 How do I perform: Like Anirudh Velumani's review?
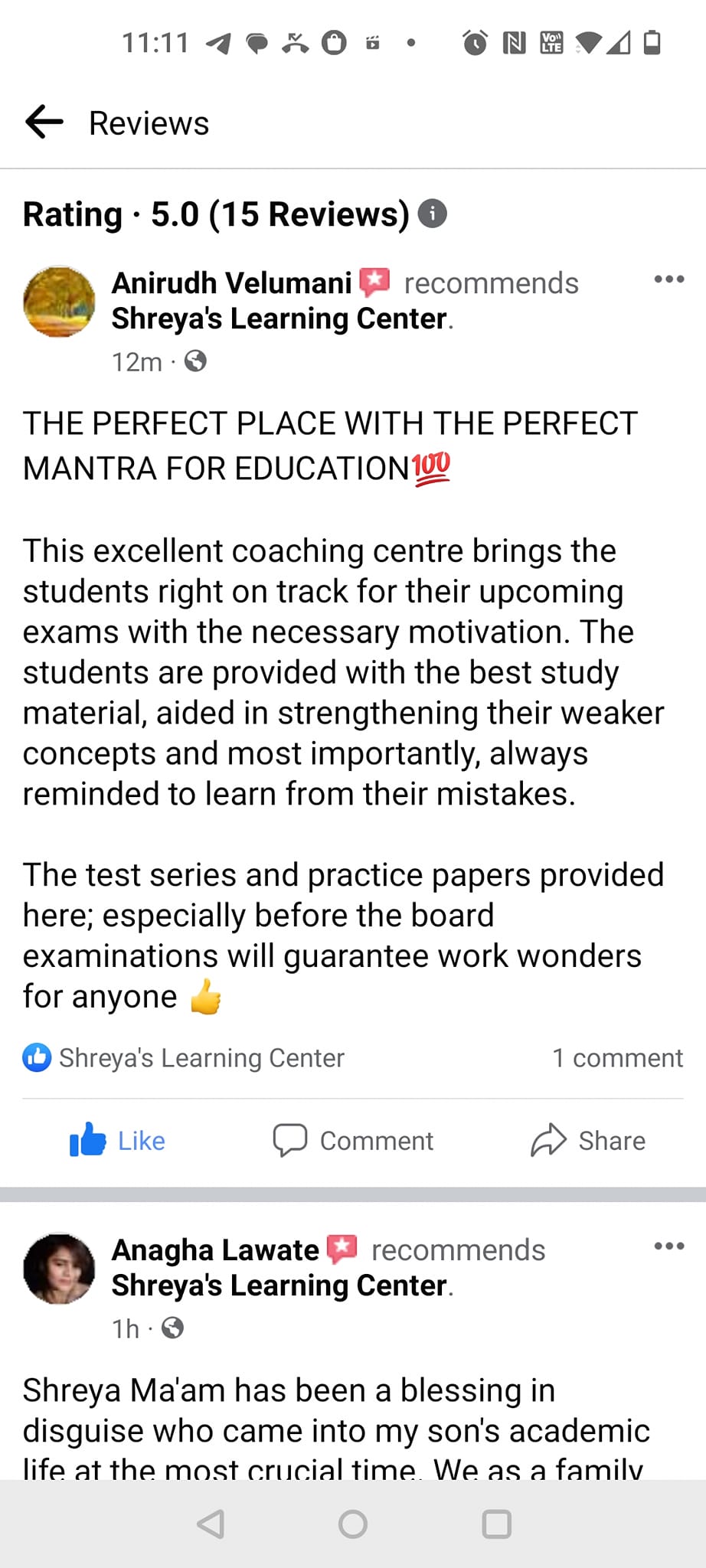click(x=118, y=1140)
